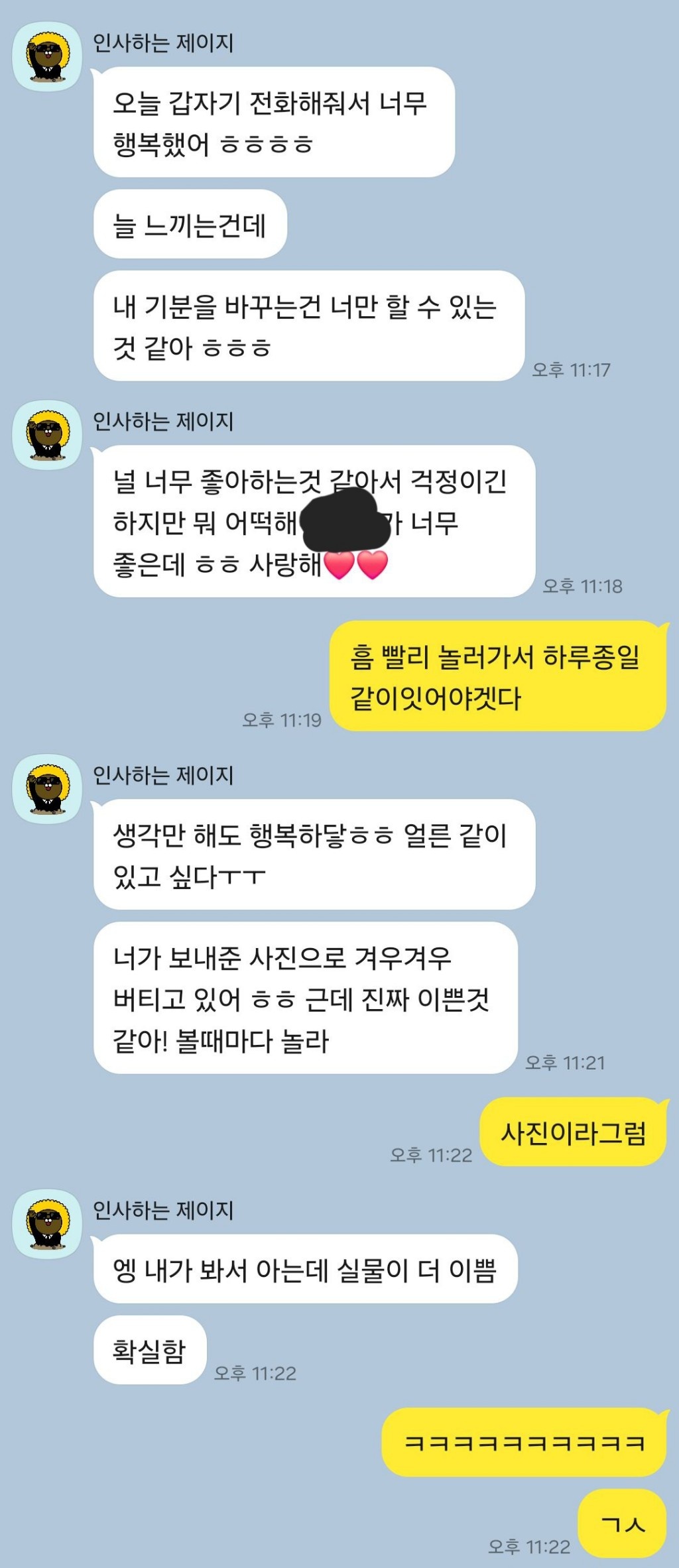Open profile avatar next to '엥 내가 봐서' message
679x1568 pixels.
pos(47,1224)
